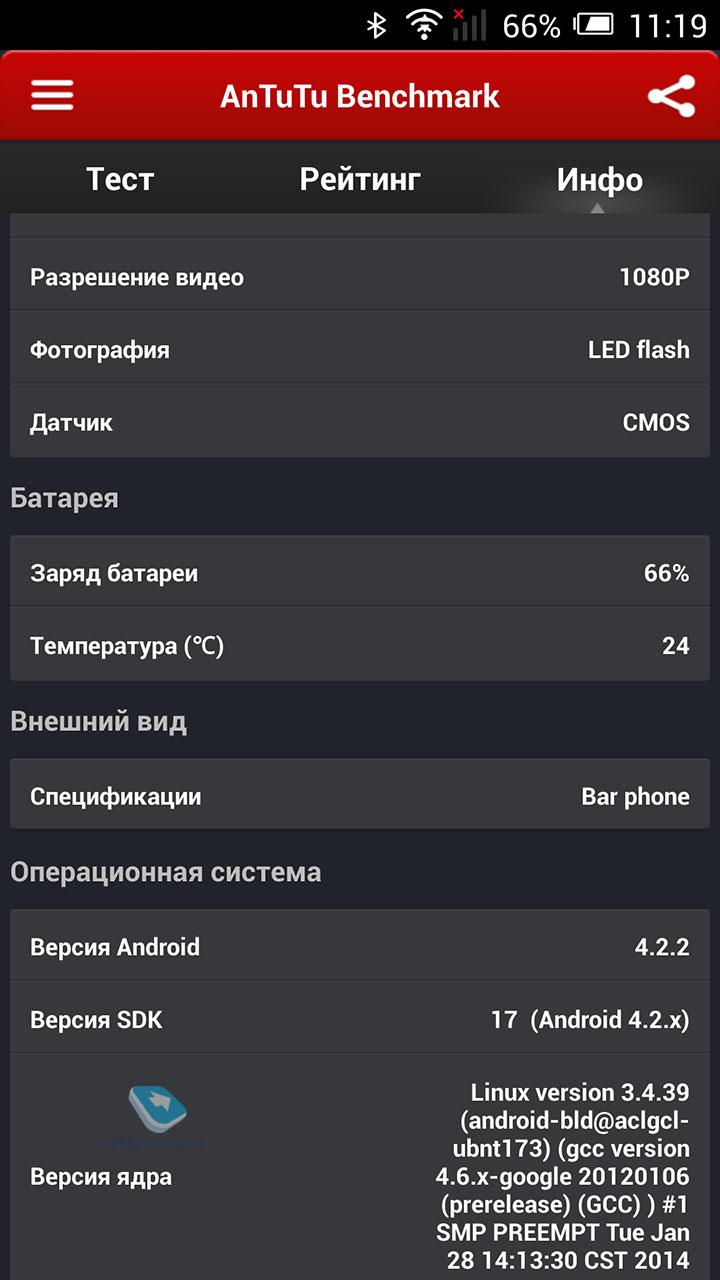
Task: Switch to the Тест tab
Action: point(120,180)
